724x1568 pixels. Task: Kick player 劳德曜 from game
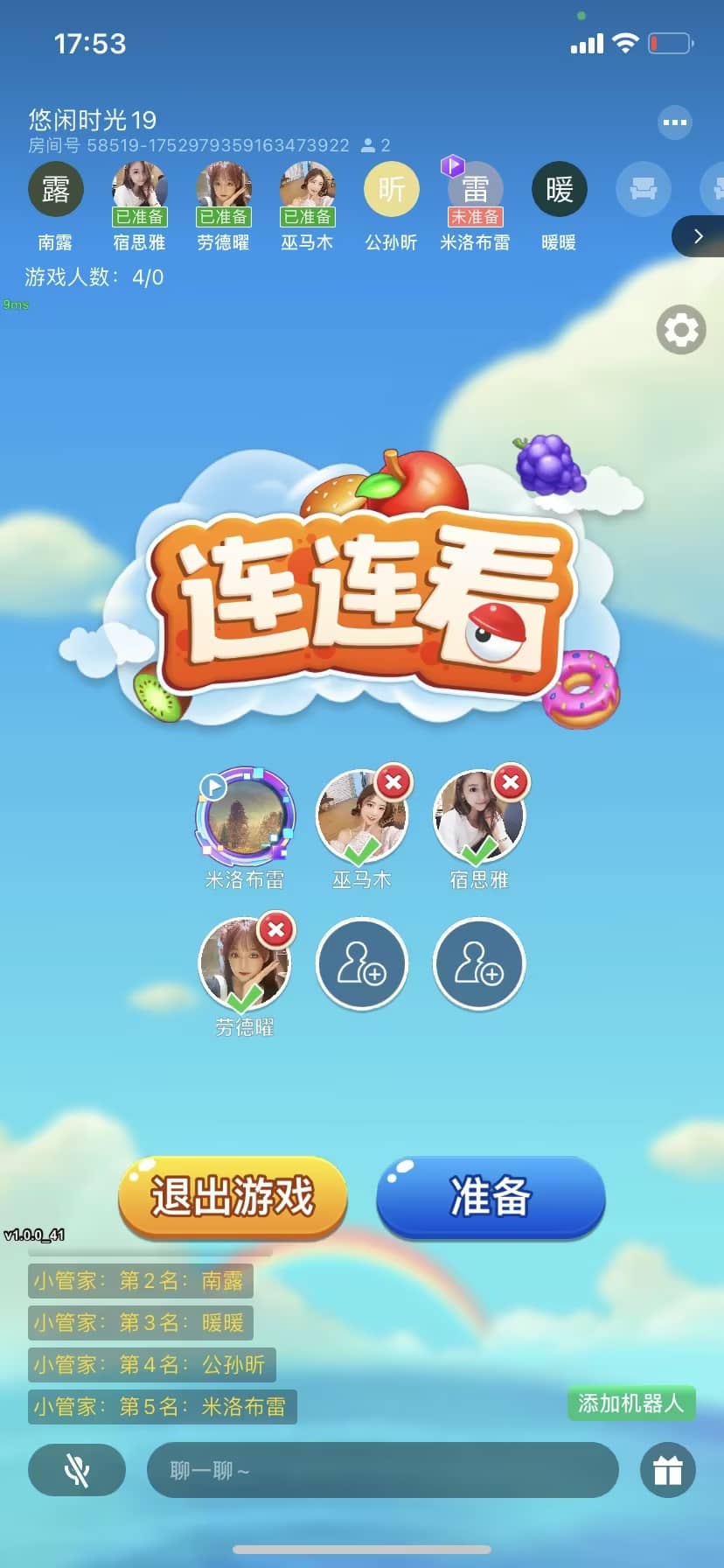(x=276, y=929)
